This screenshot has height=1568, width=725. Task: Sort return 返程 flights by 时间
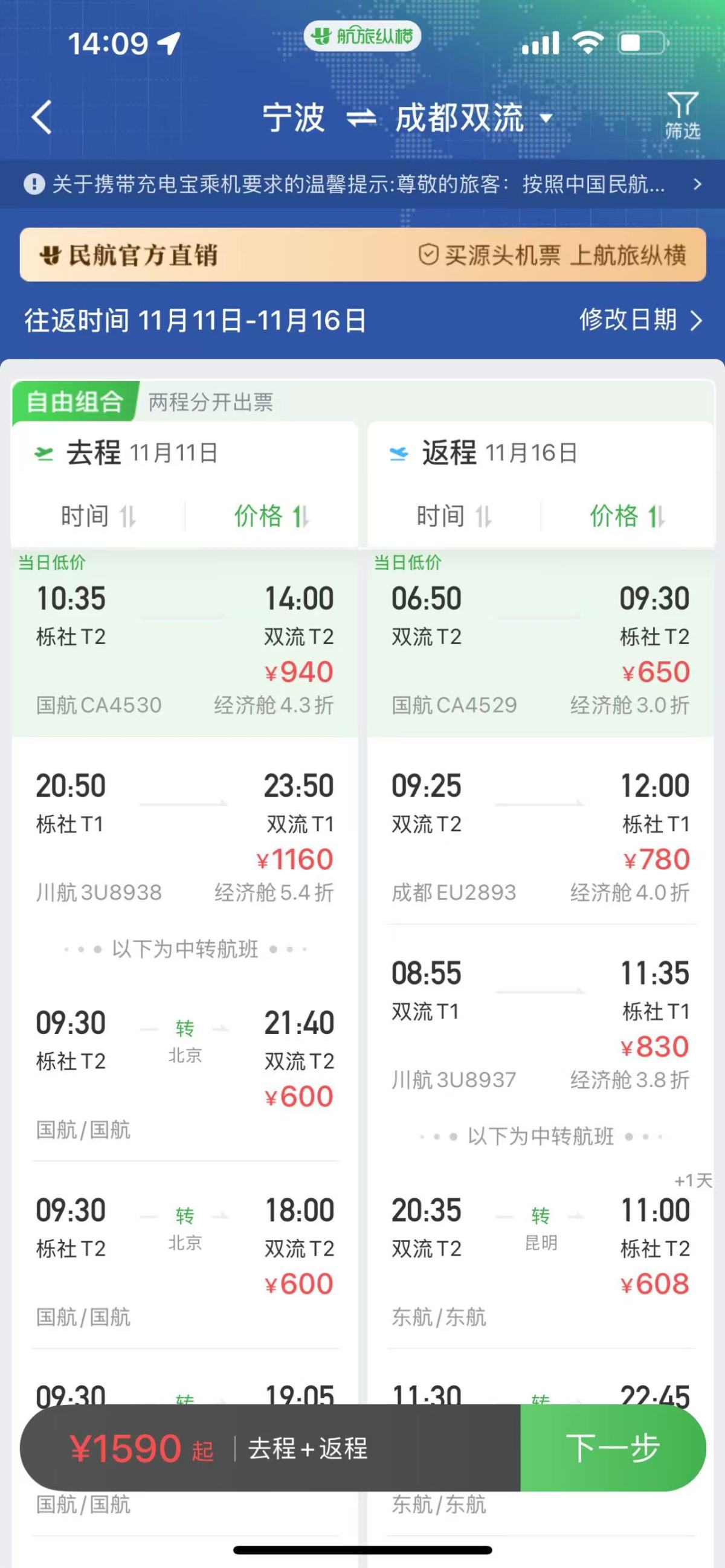point(454,516)
